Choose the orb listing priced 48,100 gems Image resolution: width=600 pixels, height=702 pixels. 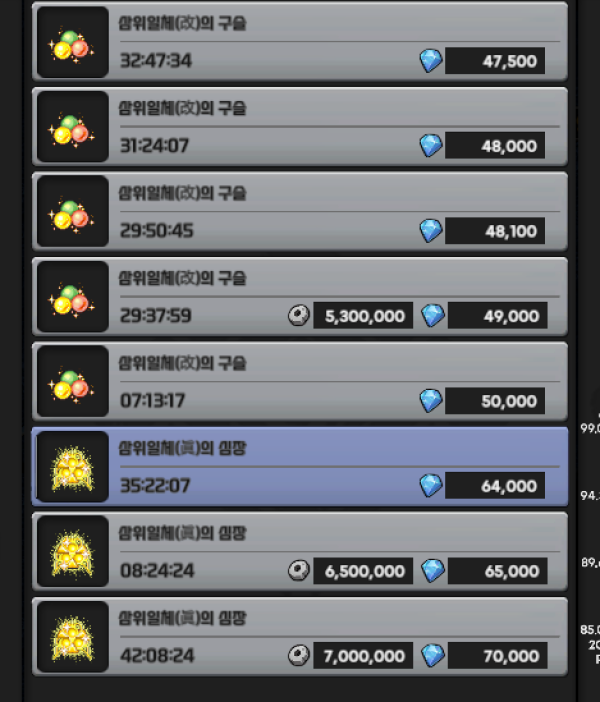pos(300,212)
